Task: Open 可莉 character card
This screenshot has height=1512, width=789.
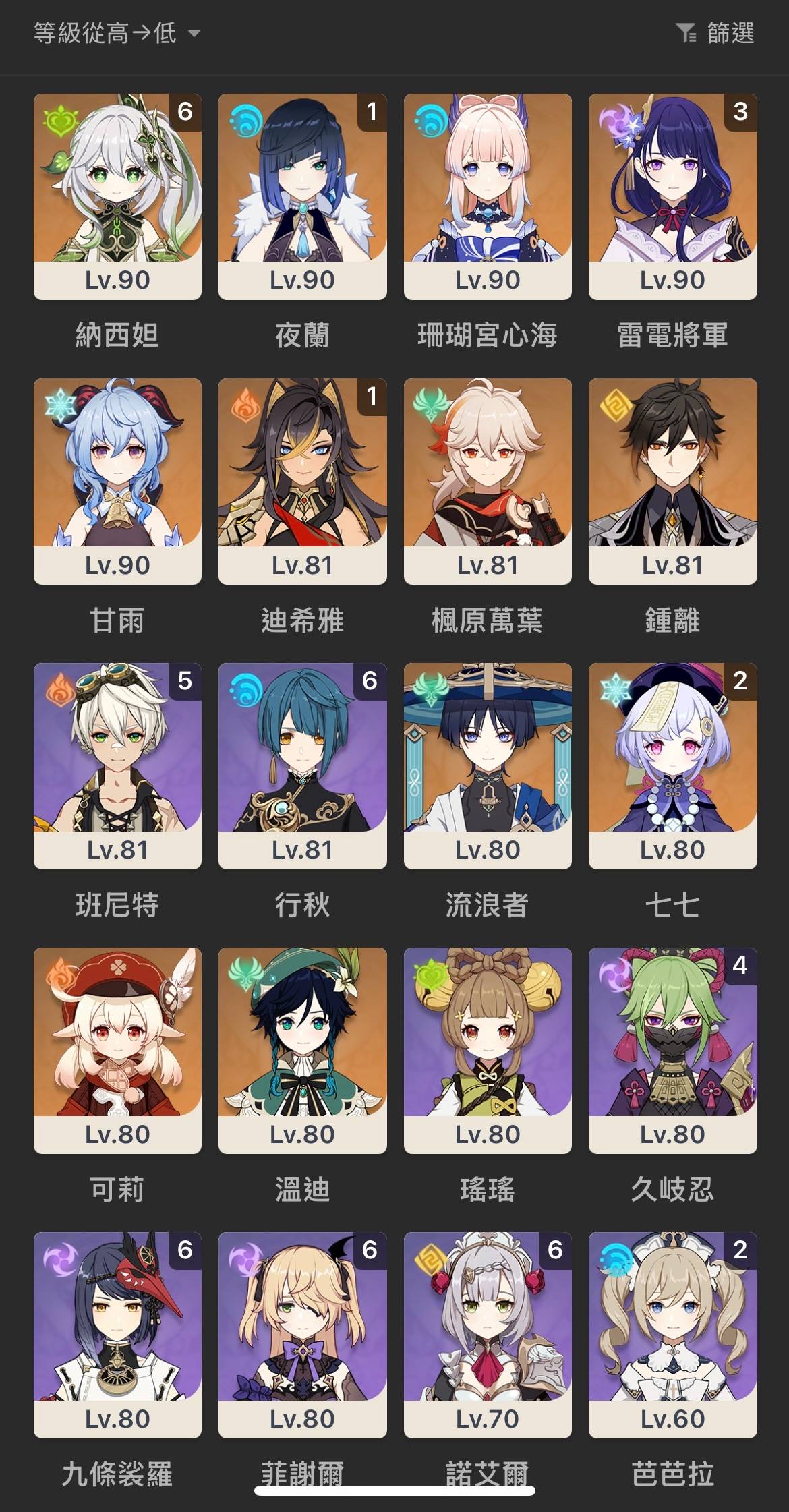Action: click(117, 1050)
